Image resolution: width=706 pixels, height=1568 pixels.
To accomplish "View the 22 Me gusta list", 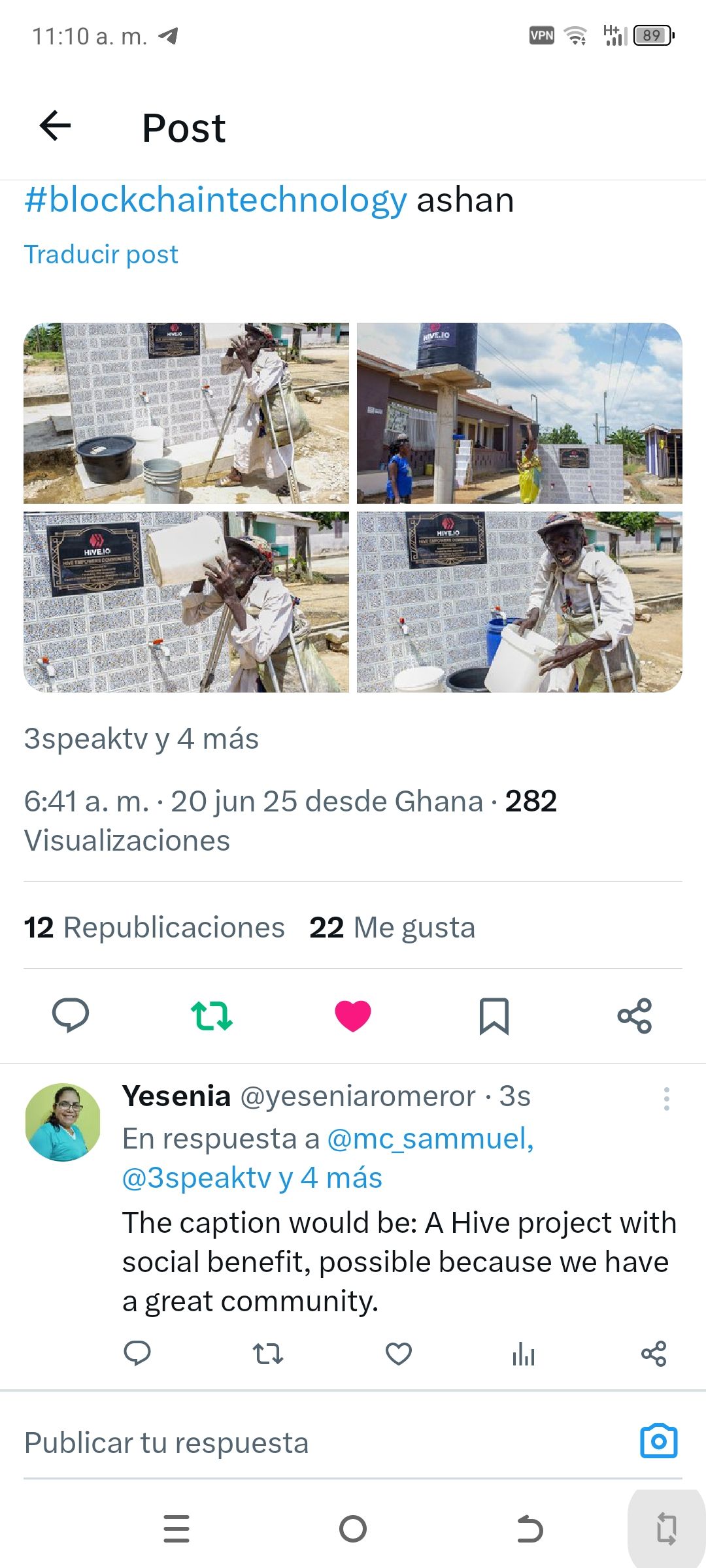I will click(392, 928).
